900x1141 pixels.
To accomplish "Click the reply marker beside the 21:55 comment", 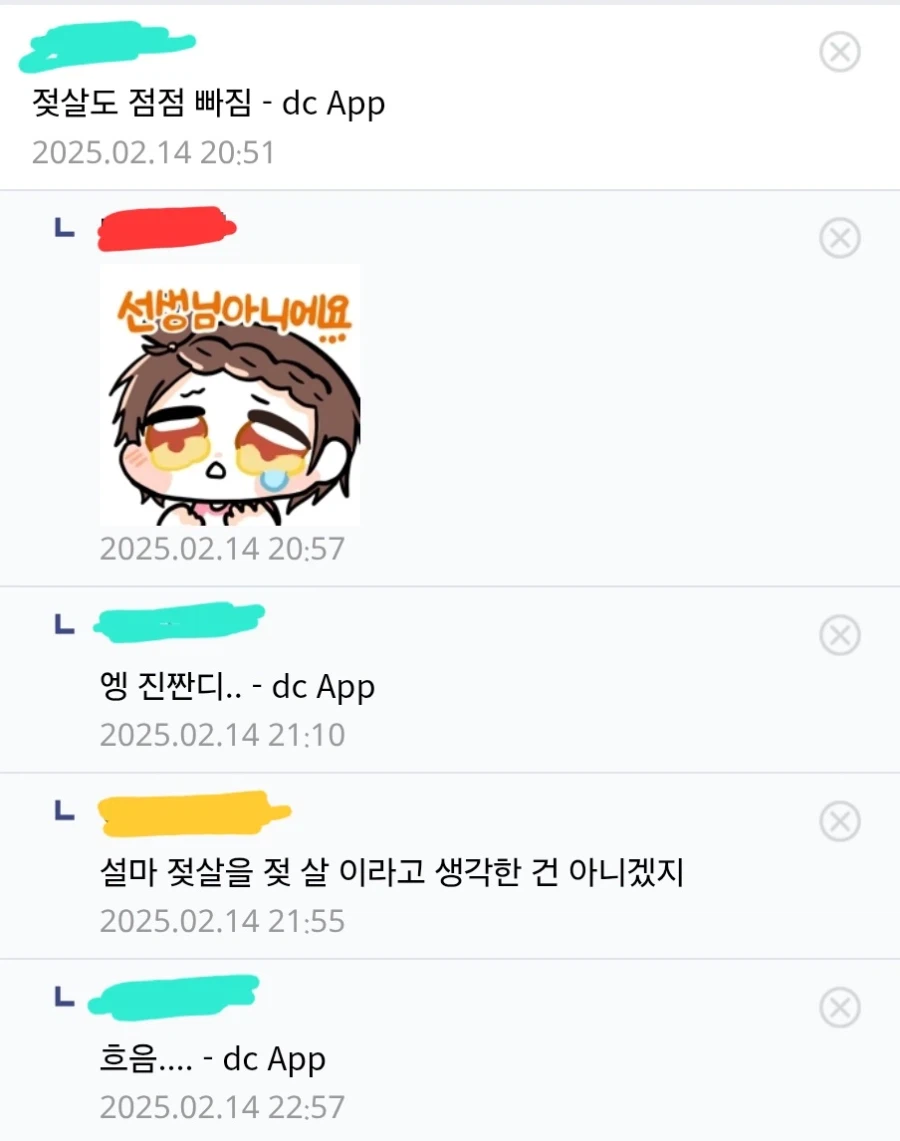I will (x=62, y=811).
